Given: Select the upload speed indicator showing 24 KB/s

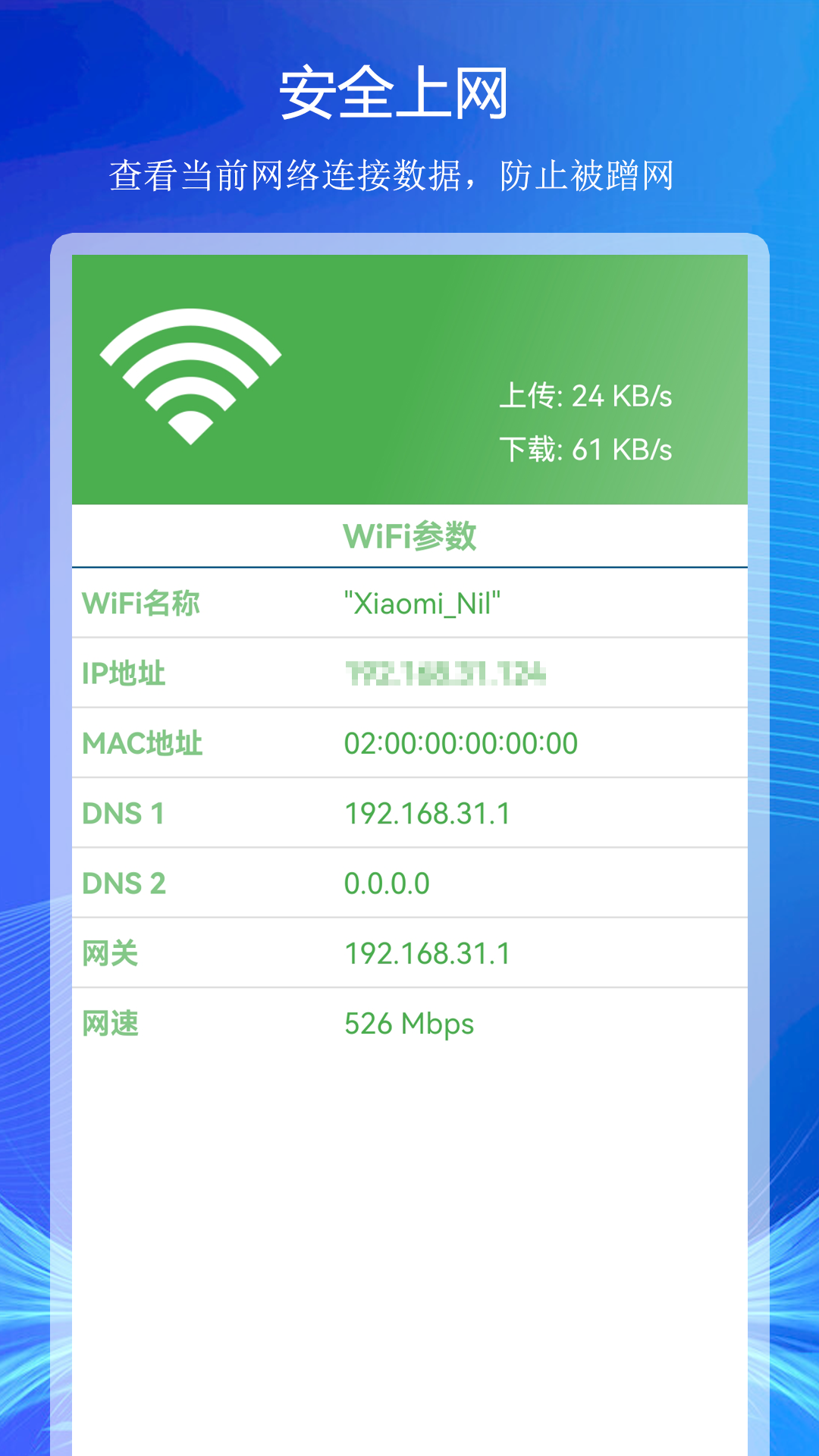Looking at the screenshot, I should (x=588, y=394).
